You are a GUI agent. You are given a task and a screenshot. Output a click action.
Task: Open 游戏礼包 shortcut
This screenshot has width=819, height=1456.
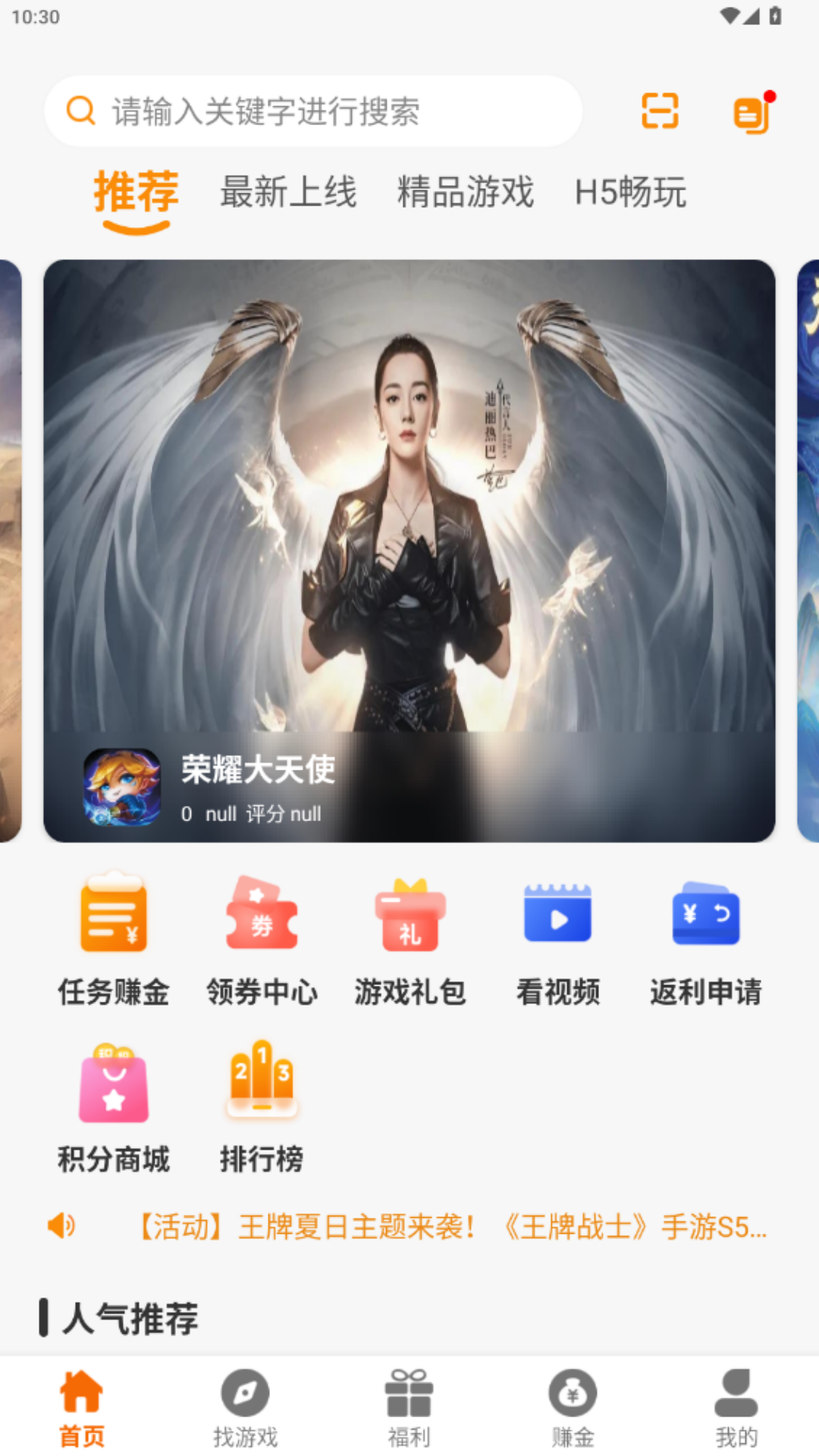(x=409, y=941)
